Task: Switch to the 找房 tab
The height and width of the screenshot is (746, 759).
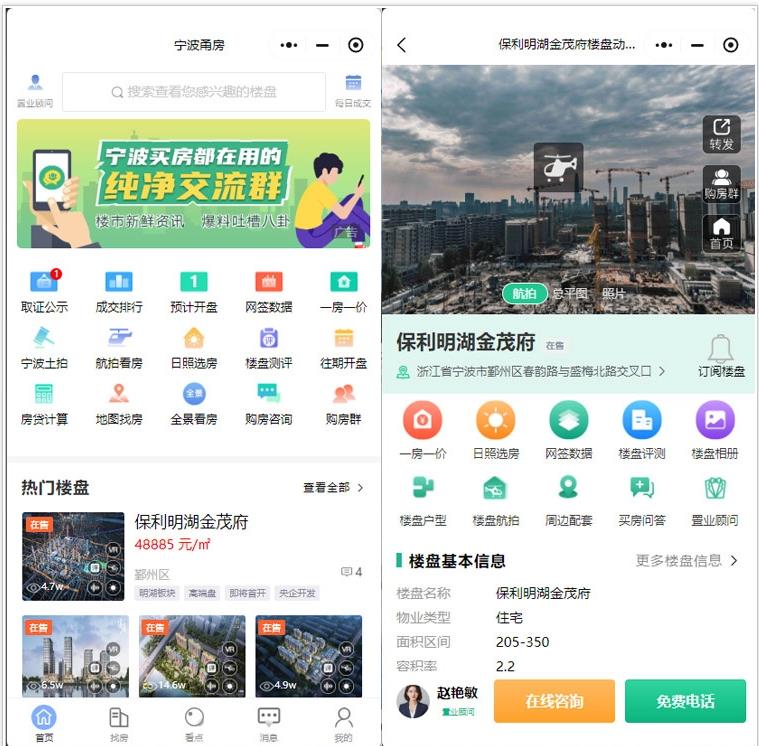Action: [119, 722]
